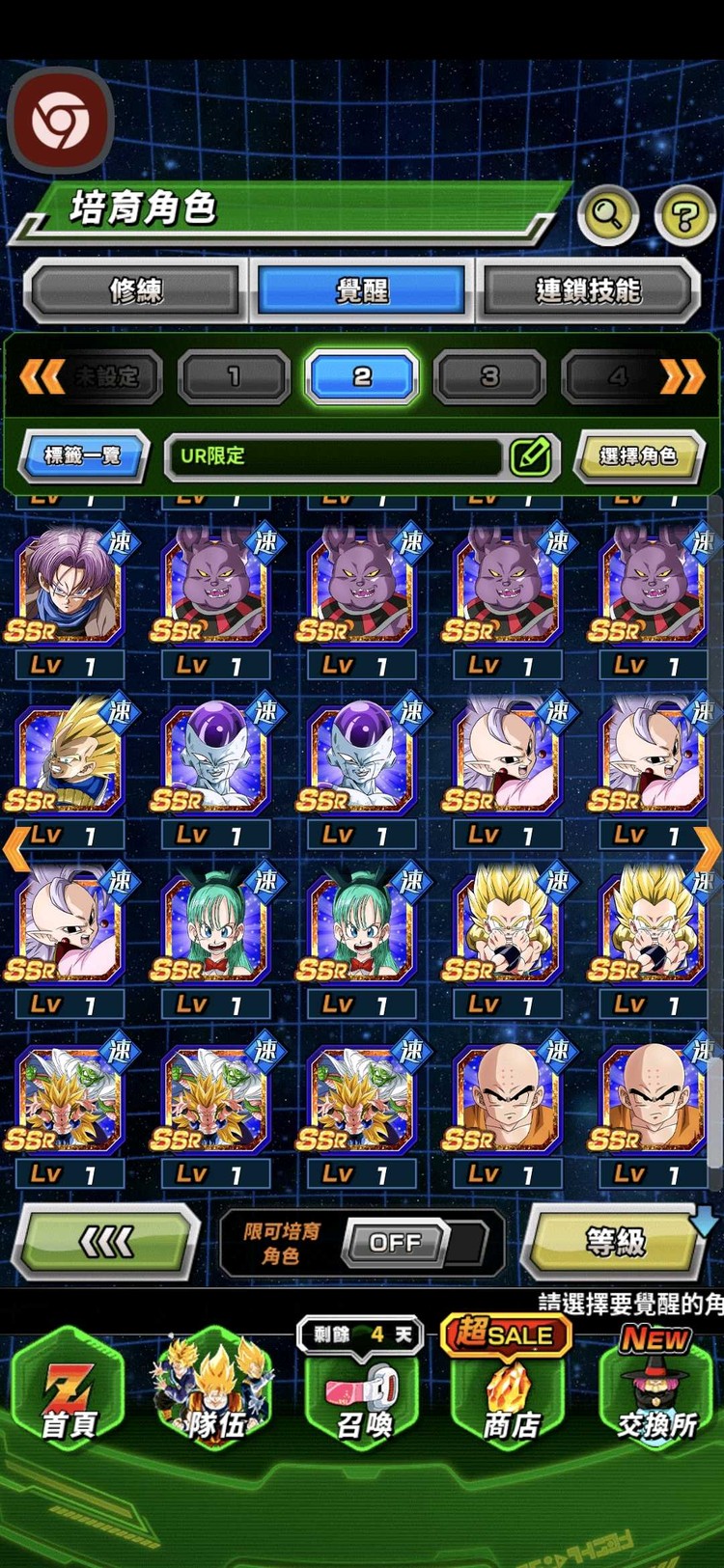Open the question mark help icon
The height and width of the screenshot is (1568, 724).
684,215
